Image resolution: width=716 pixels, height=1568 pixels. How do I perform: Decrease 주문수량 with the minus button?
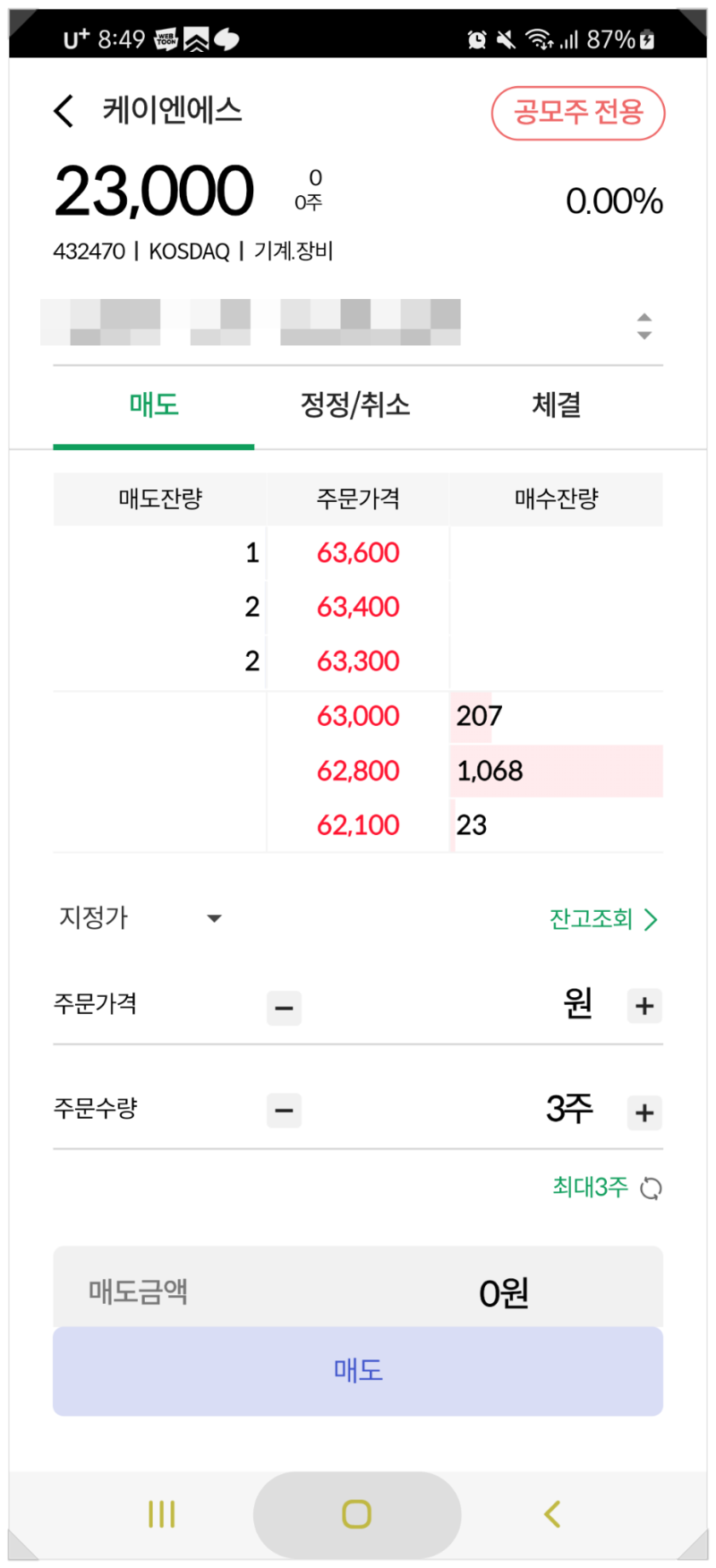(284, 1112)
